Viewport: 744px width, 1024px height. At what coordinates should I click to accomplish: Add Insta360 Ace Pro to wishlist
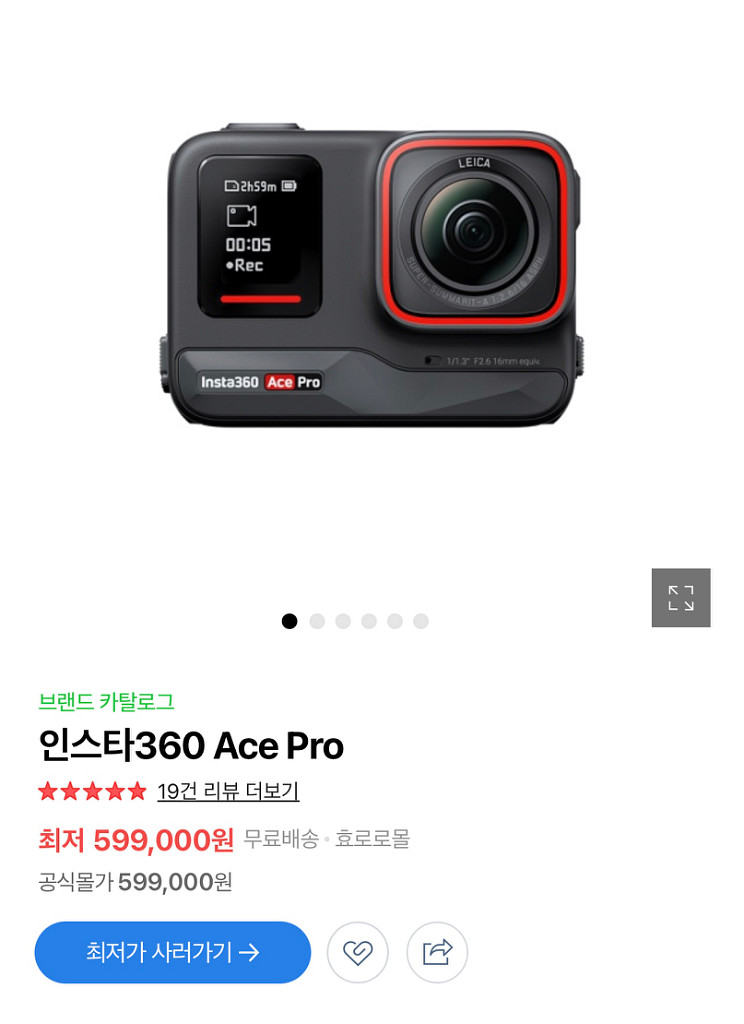click(x=357, y=952)
